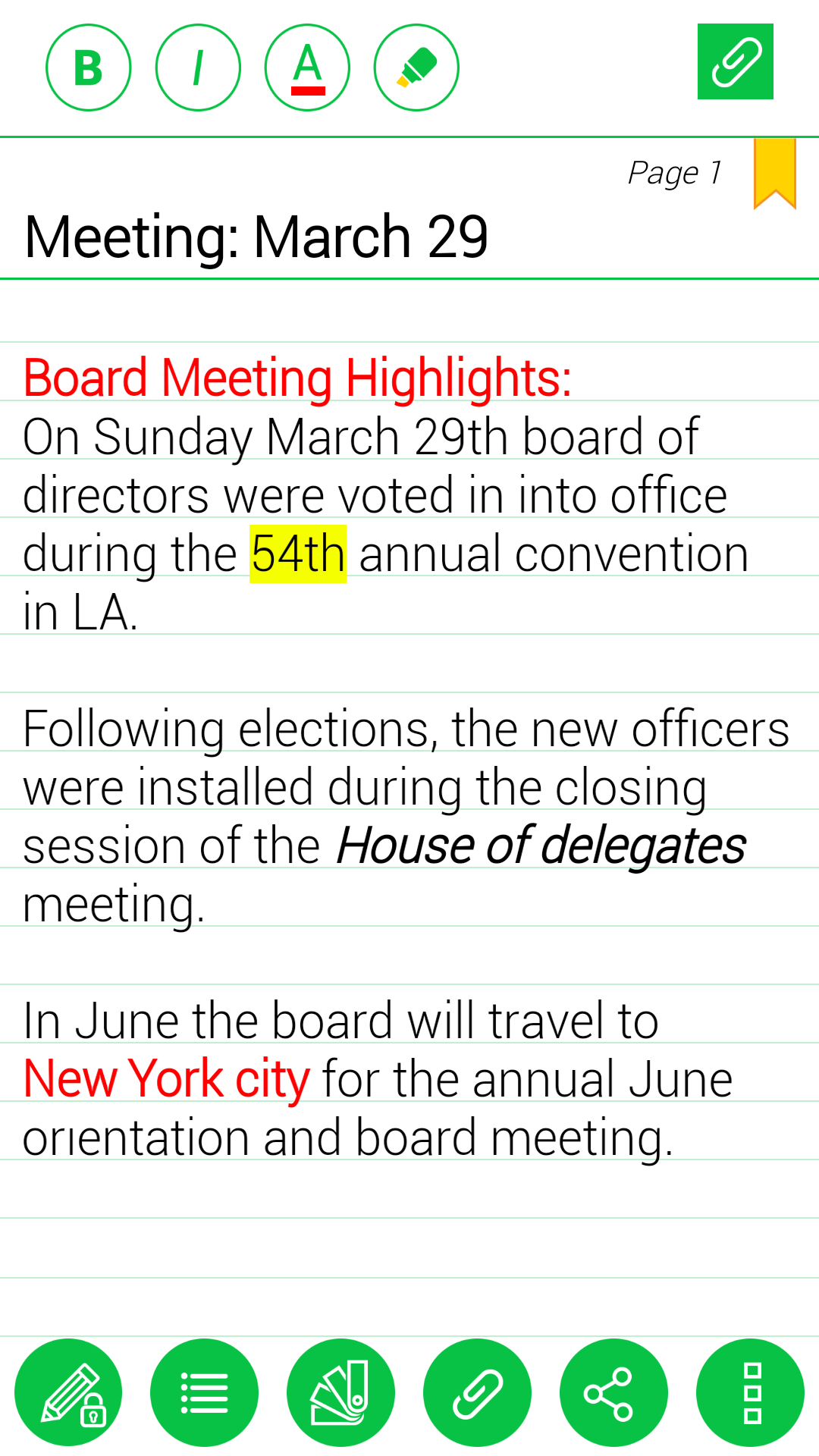Add attachment via bottom paperclip button
The image size is (819, 1456).
pos(477,1392)
